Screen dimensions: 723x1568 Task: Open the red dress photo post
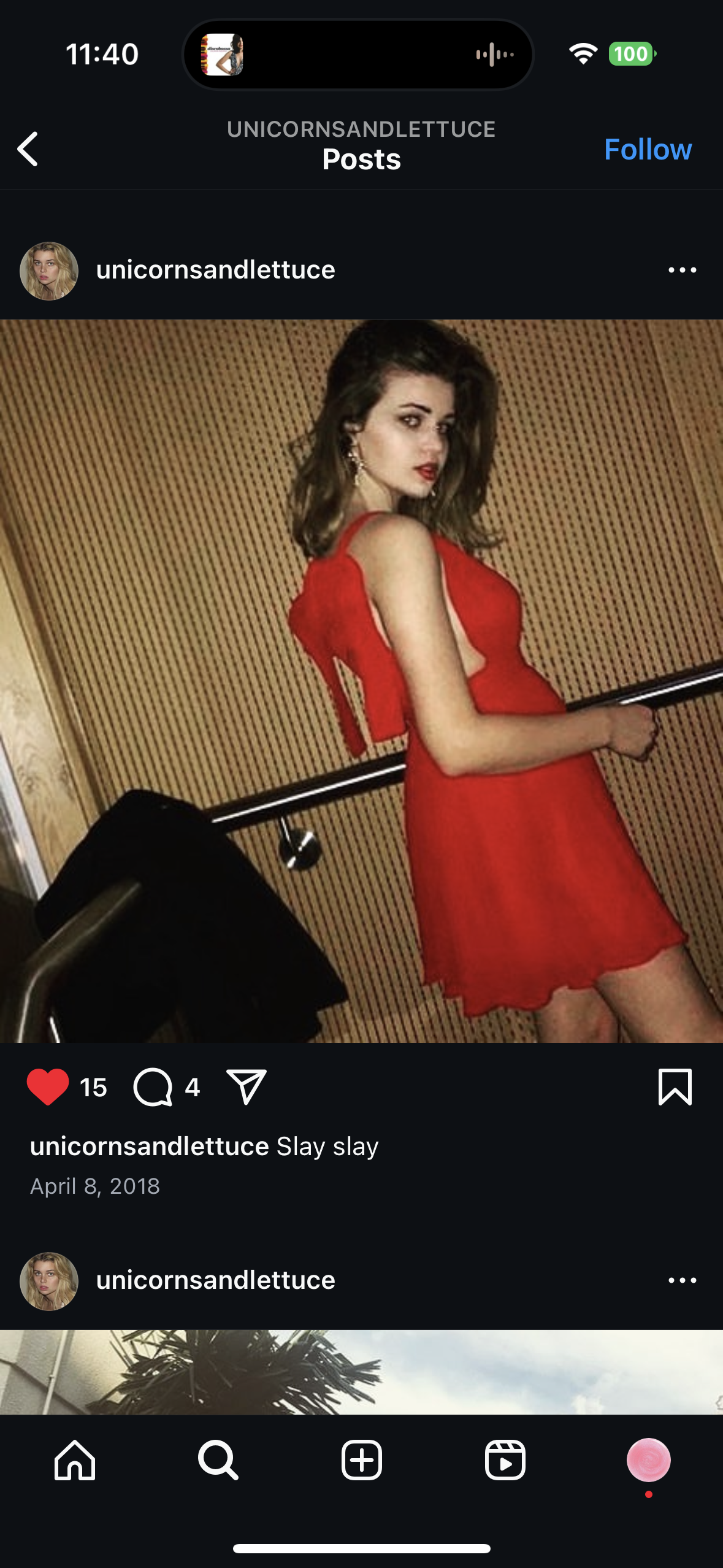coord(361,681)
